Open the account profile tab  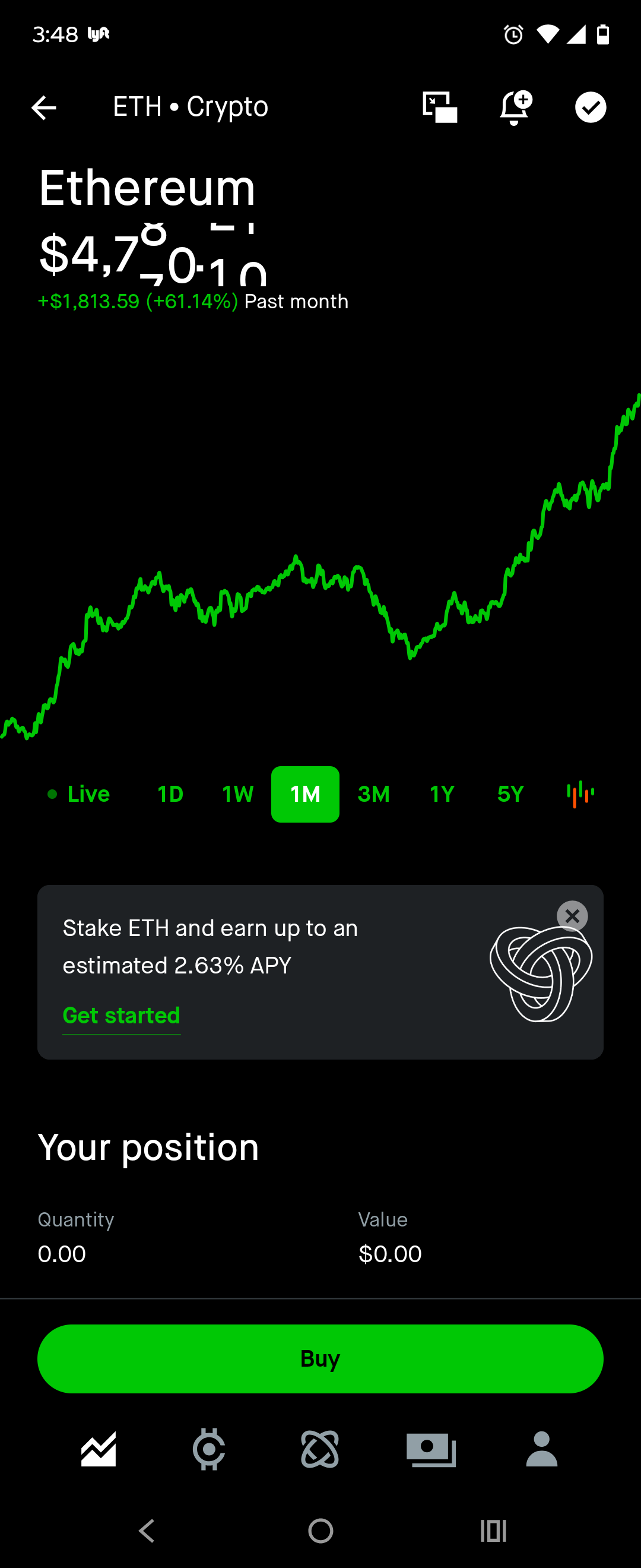coord(541,1449)
